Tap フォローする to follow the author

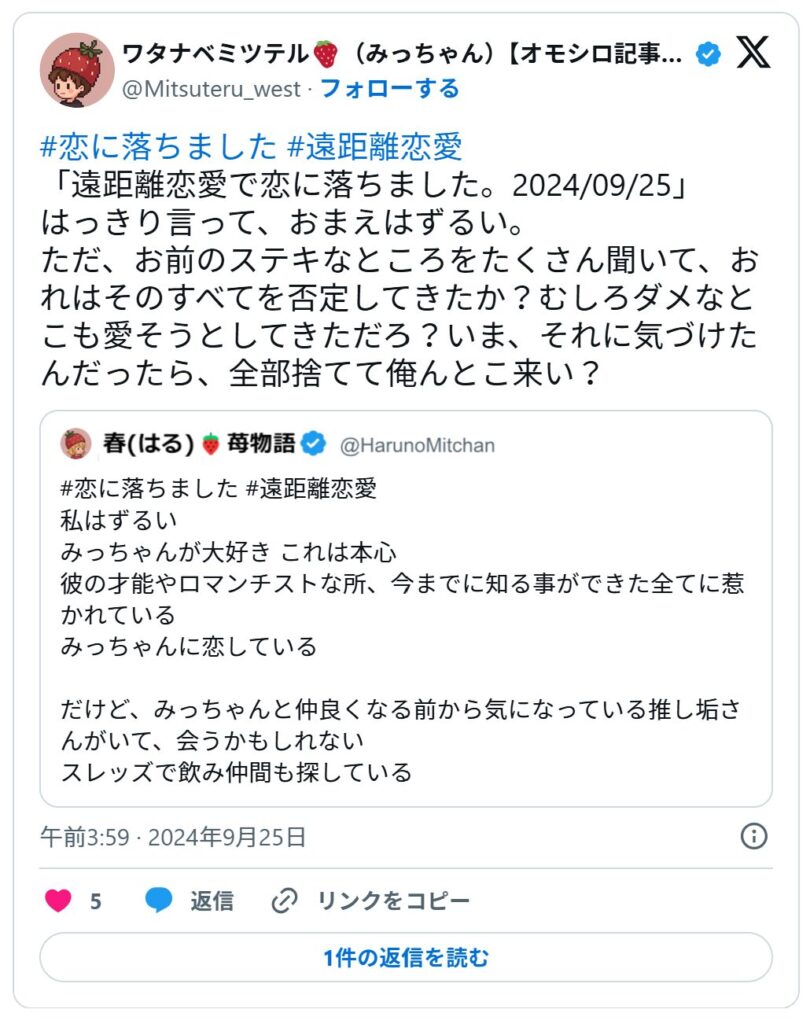(389, 89)
